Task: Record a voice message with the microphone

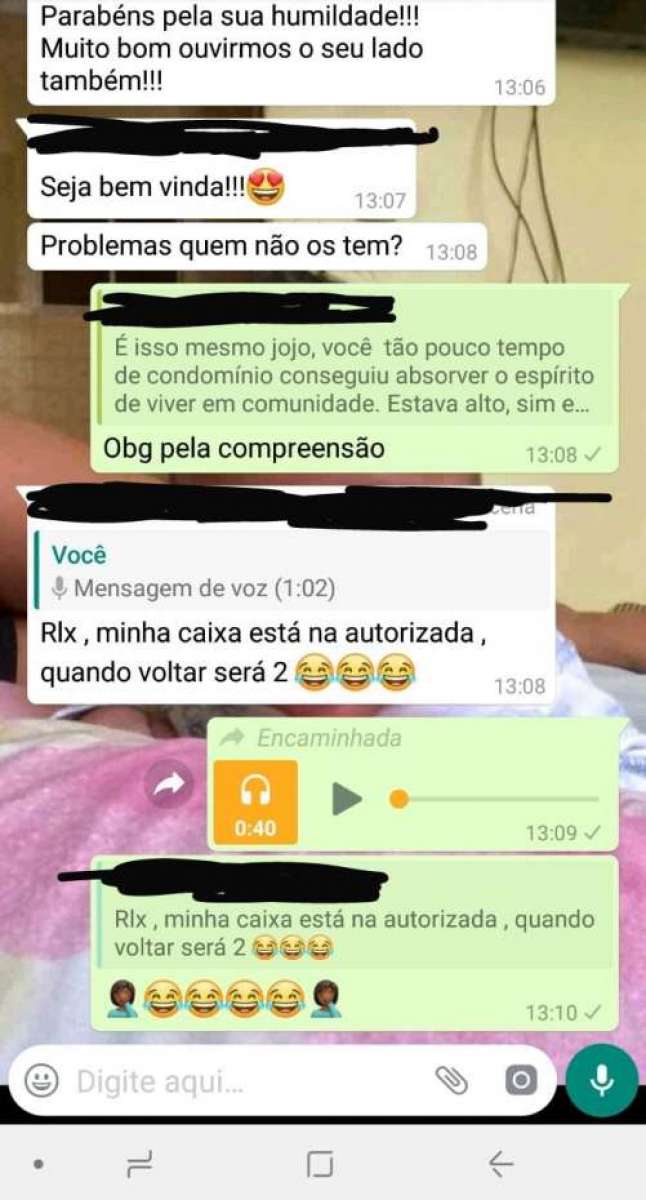Action: 601,1080
